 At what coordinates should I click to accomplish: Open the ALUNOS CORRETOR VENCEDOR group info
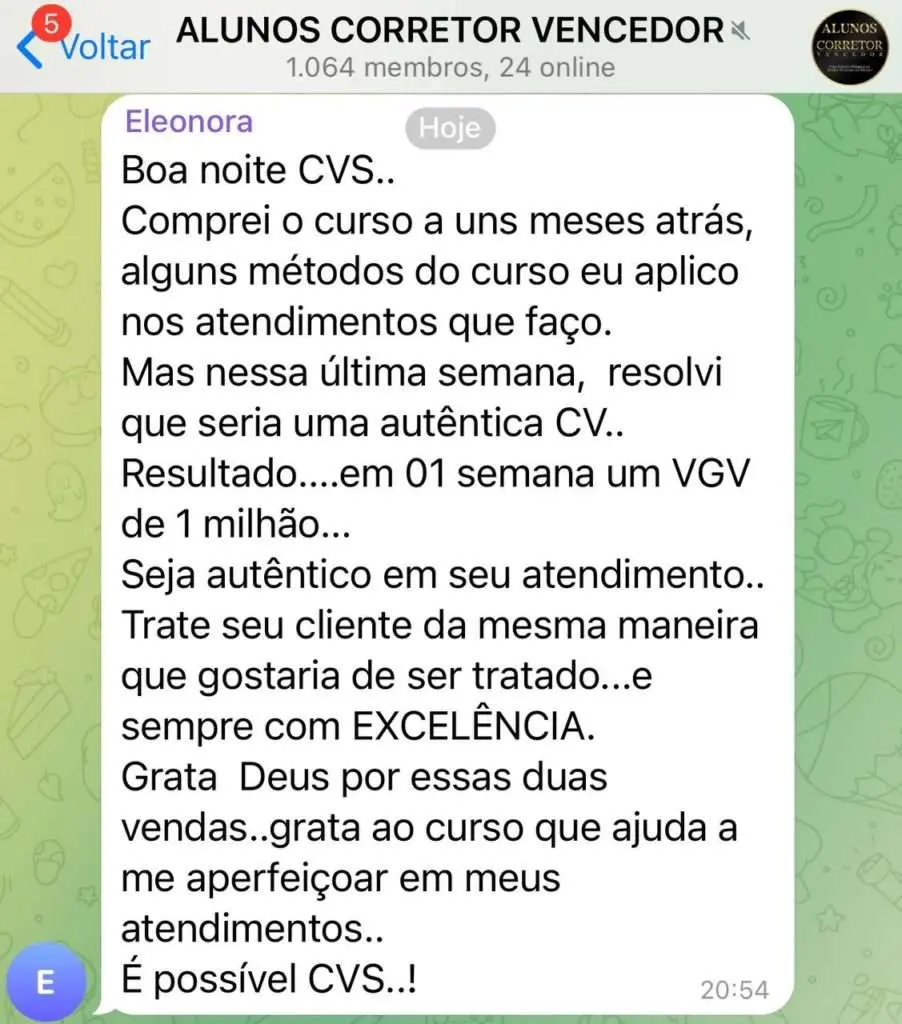(451, 46)
